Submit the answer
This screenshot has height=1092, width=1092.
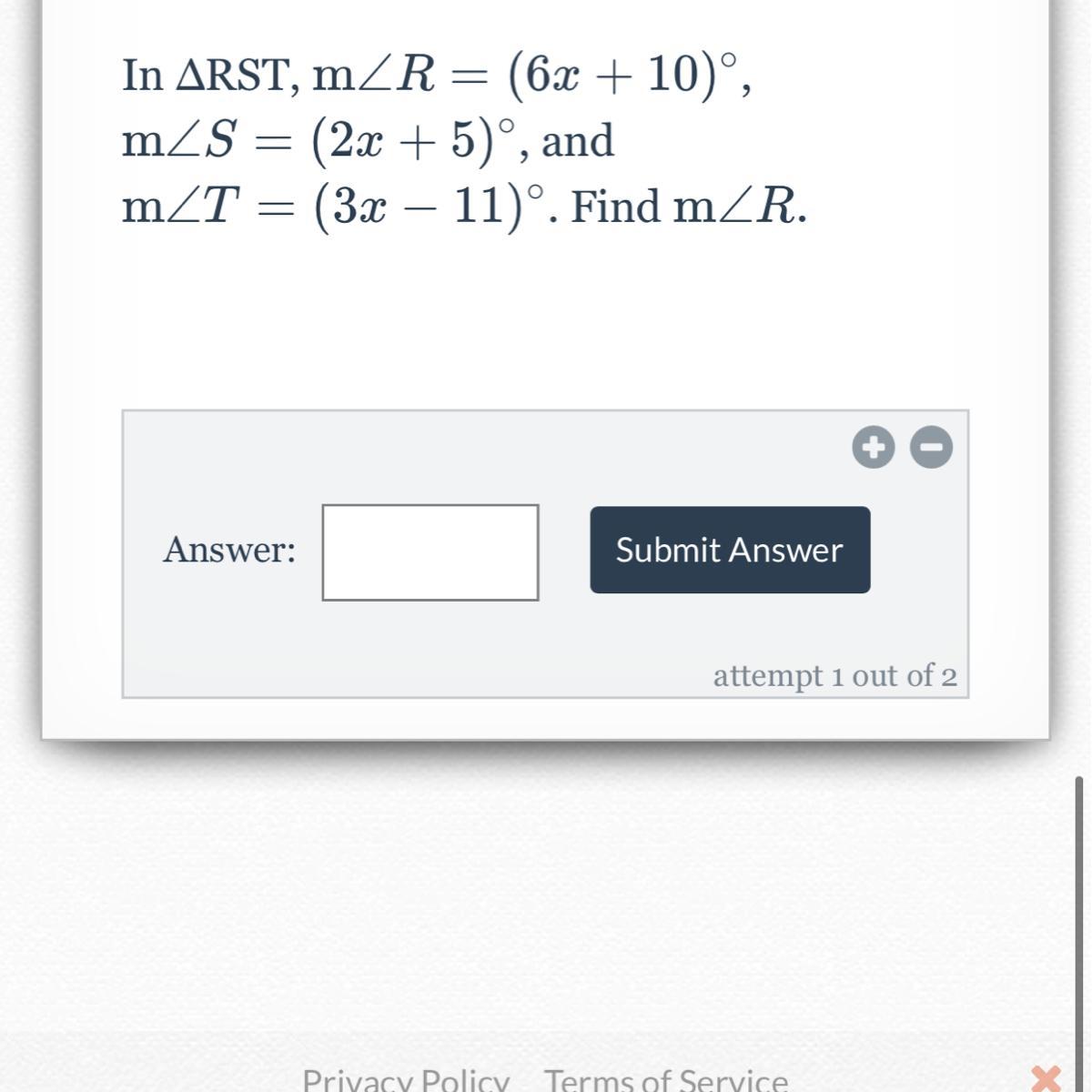730,550
